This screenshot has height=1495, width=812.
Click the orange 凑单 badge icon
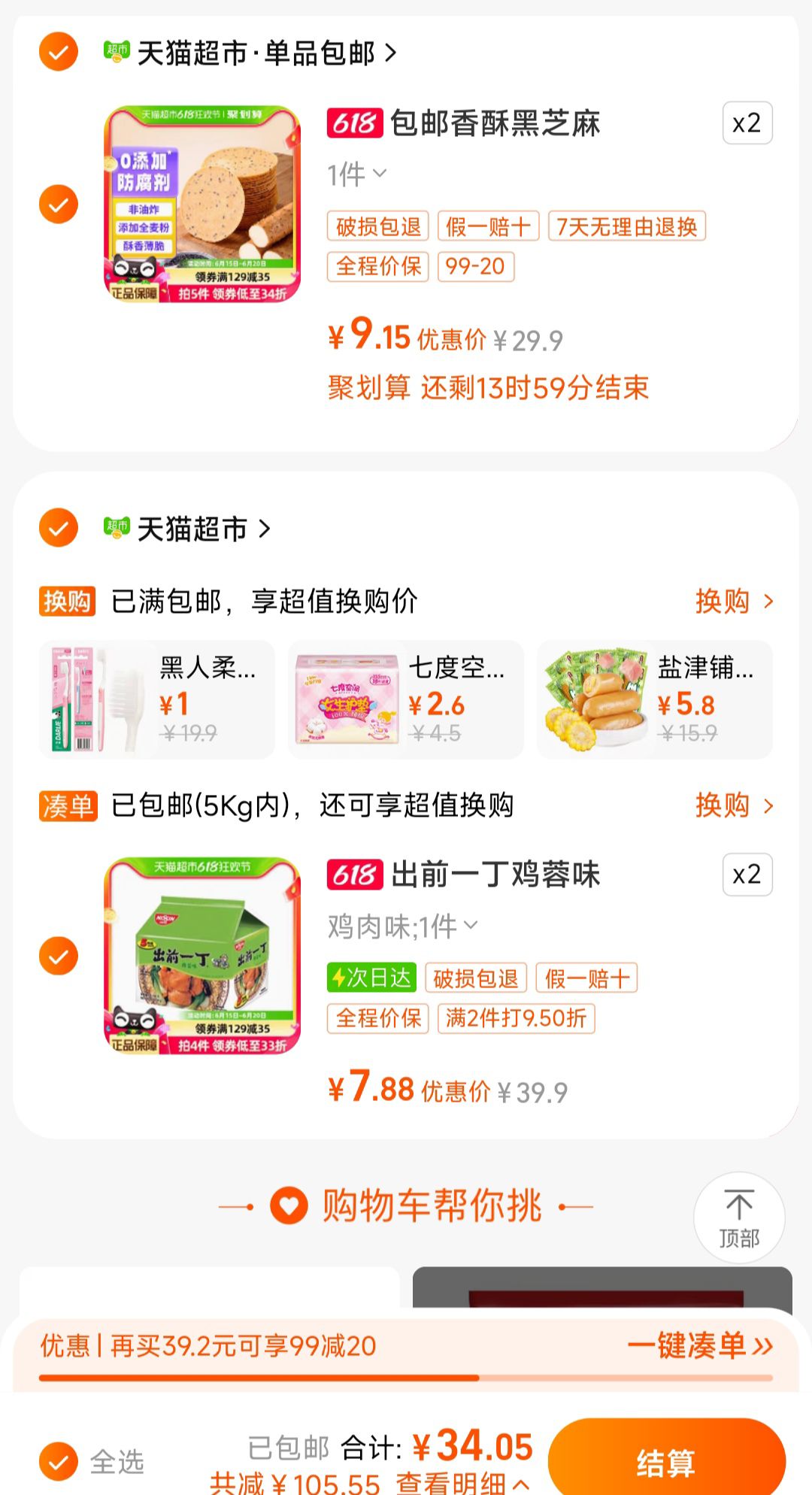click(x=66, y=805)
